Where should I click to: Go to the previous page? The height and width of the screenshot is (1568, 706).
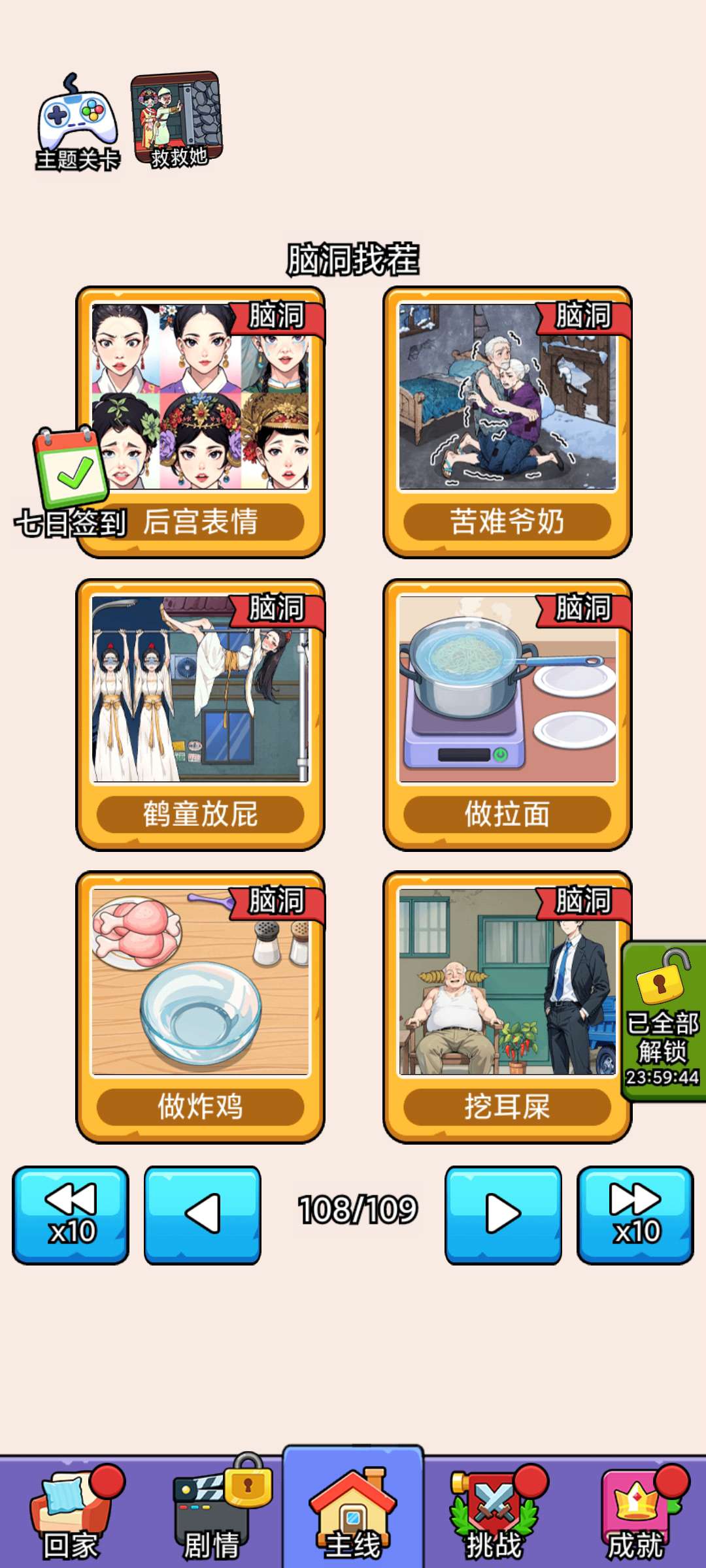point(202,1215)
